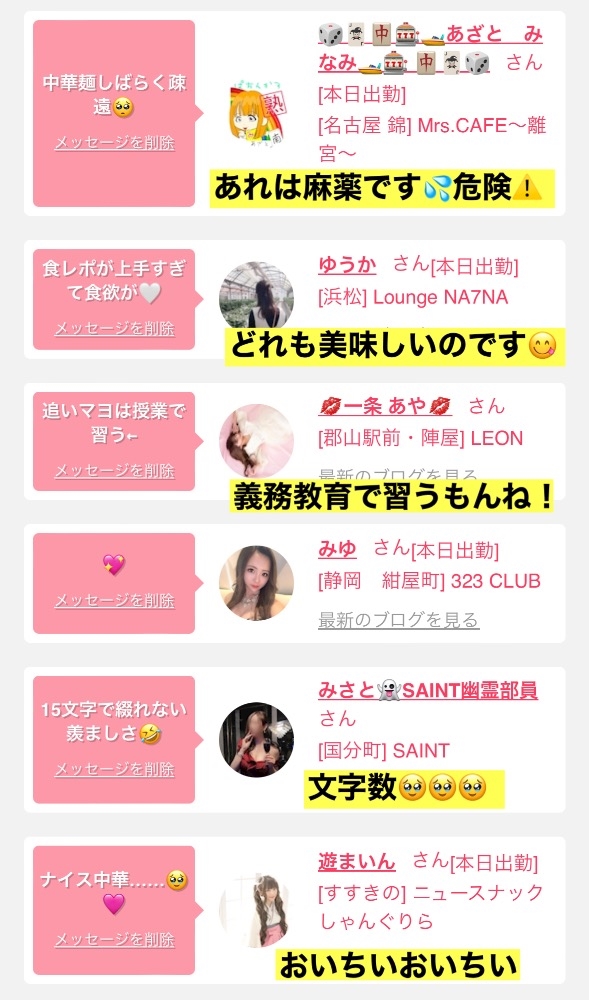589x1000 pixels.
Task: Open ゆうか's profile name link
Action: (x=347, y=265)
